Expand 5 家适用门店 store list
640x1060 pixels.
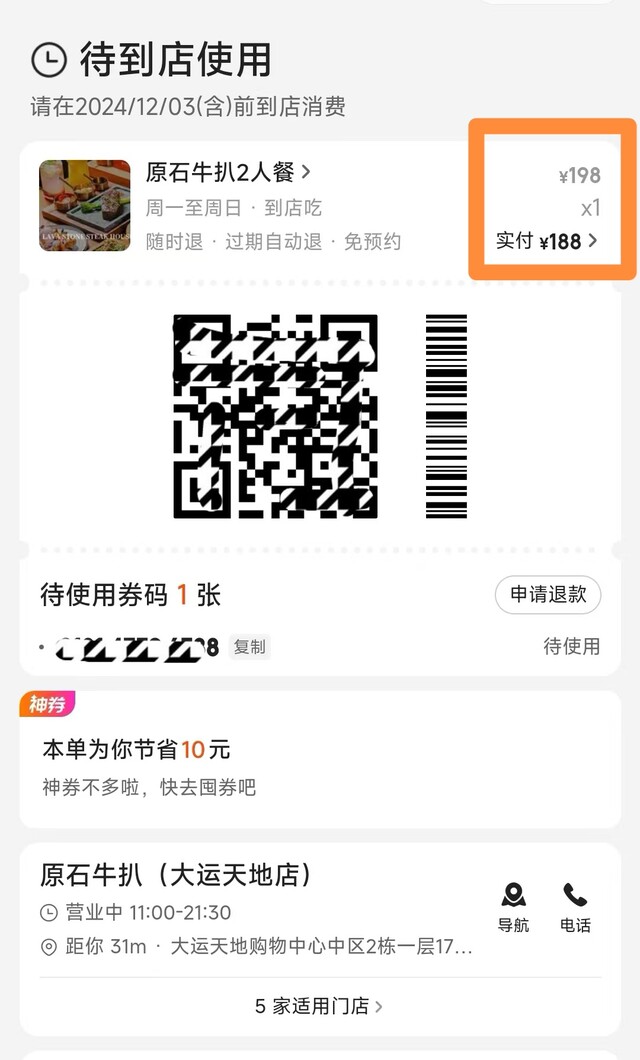pos(319,1006)
